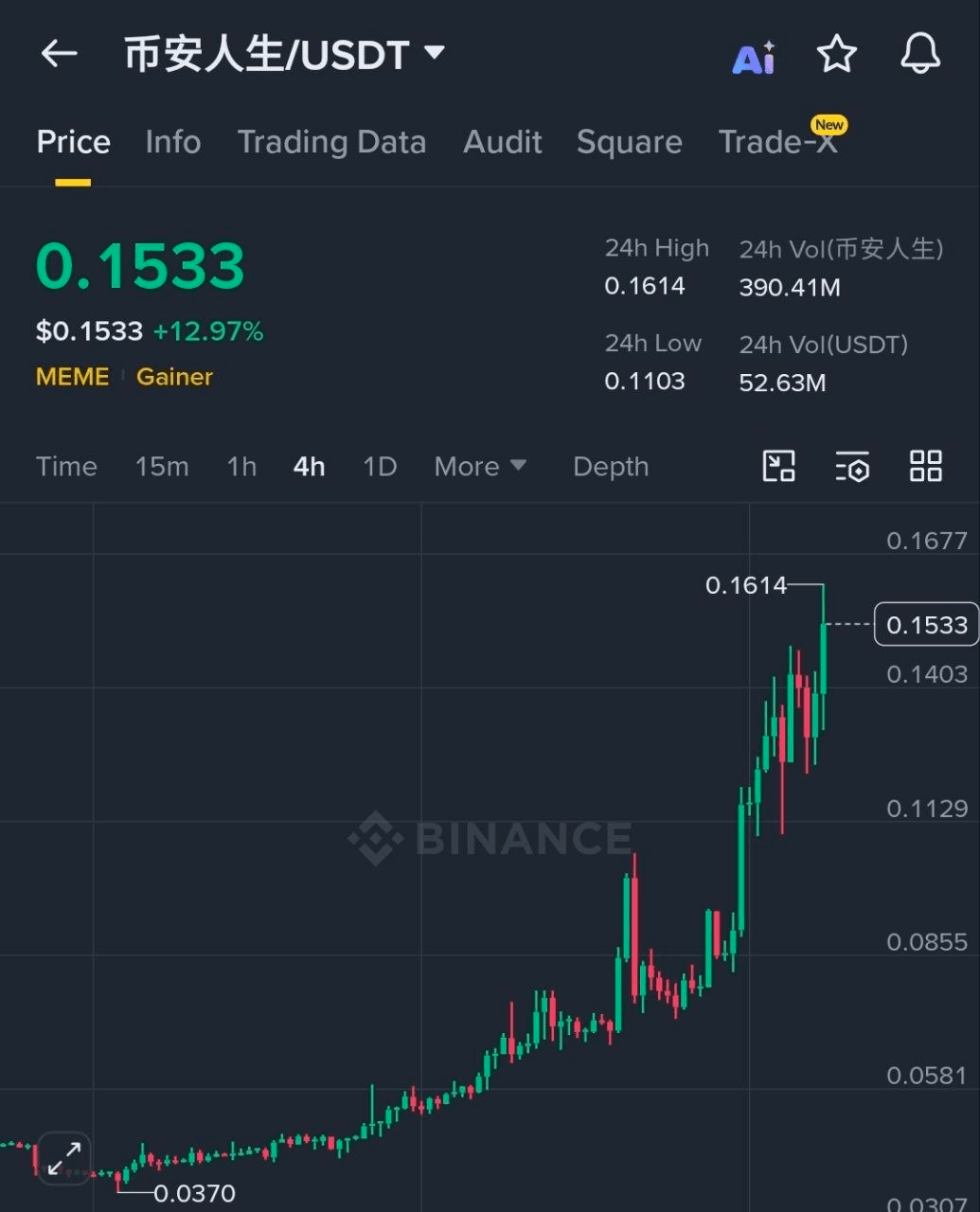Open the chart layout grid icon

(924, 467)
